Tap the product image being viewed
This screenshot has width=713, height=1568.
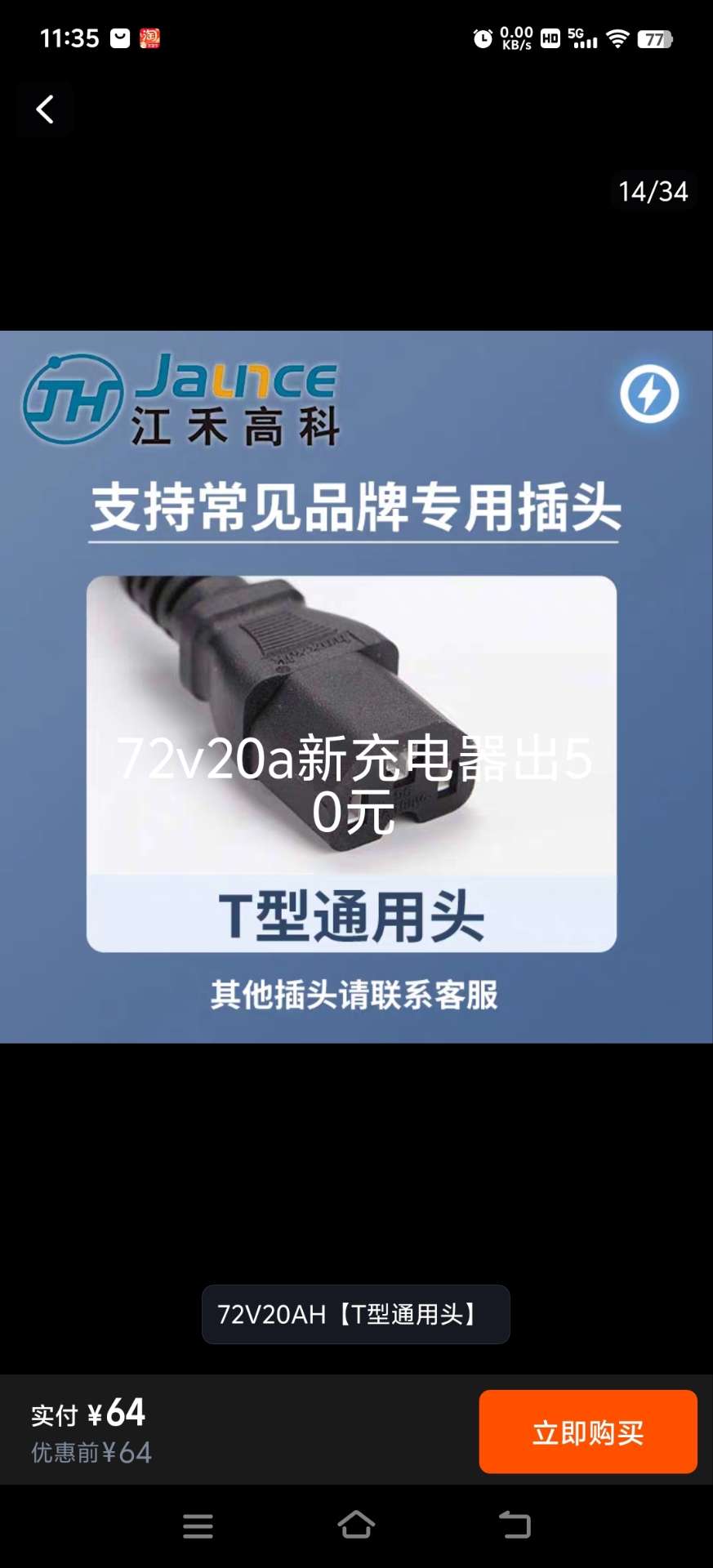[356, 686]
